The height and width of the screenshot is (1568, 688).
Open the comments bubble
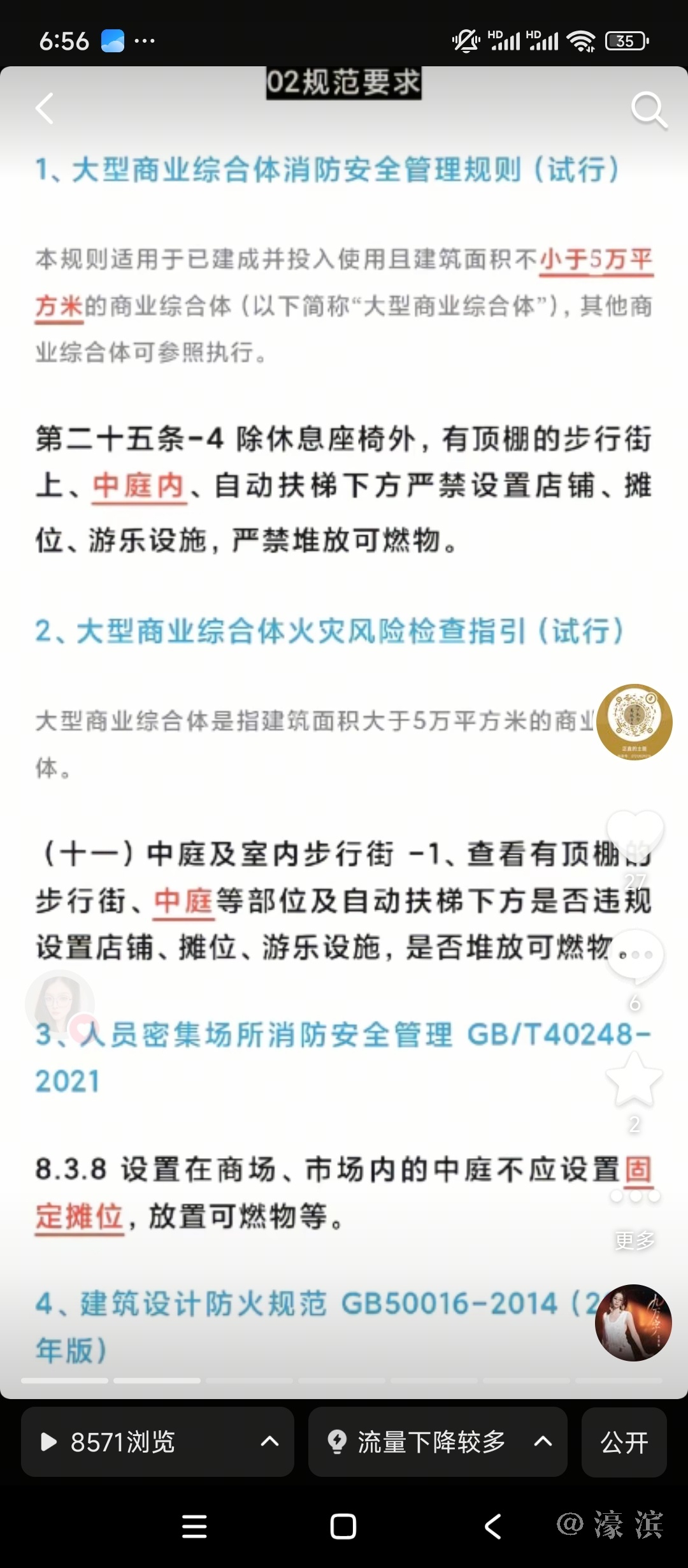(x=634, y=956)
